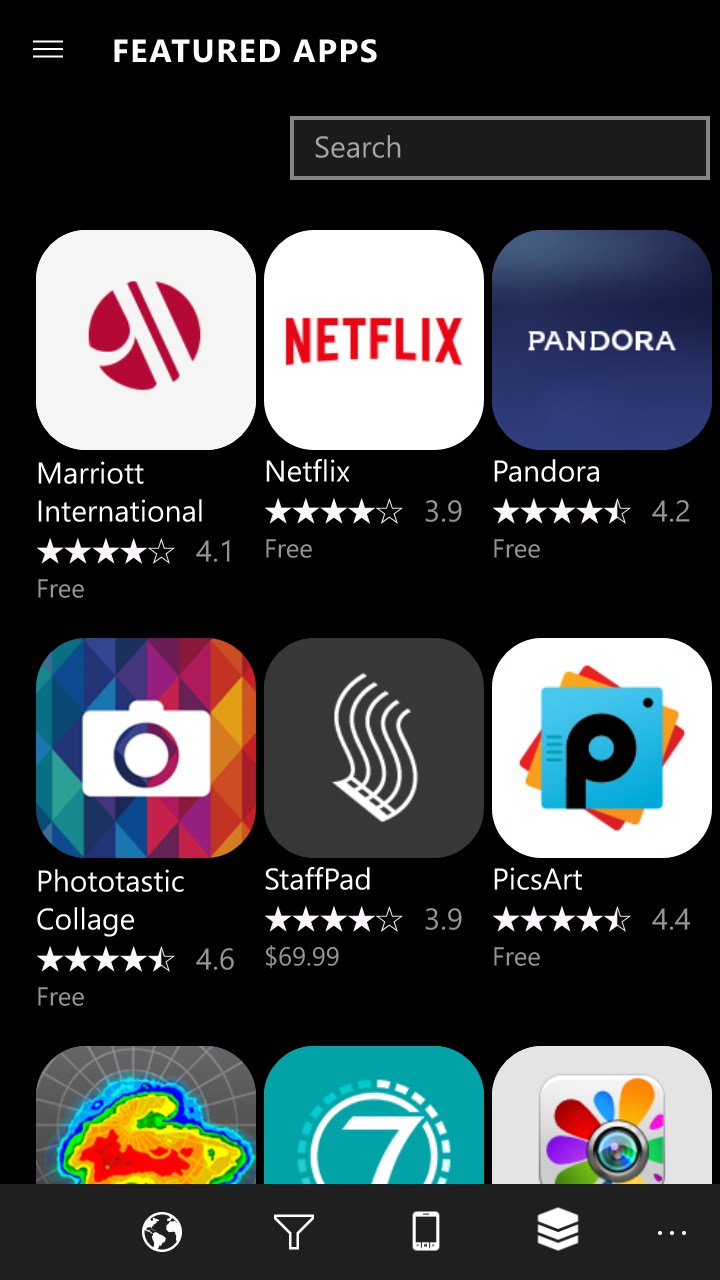
Task: Open the Netflix app tile
Action: (x=373, y=340)
